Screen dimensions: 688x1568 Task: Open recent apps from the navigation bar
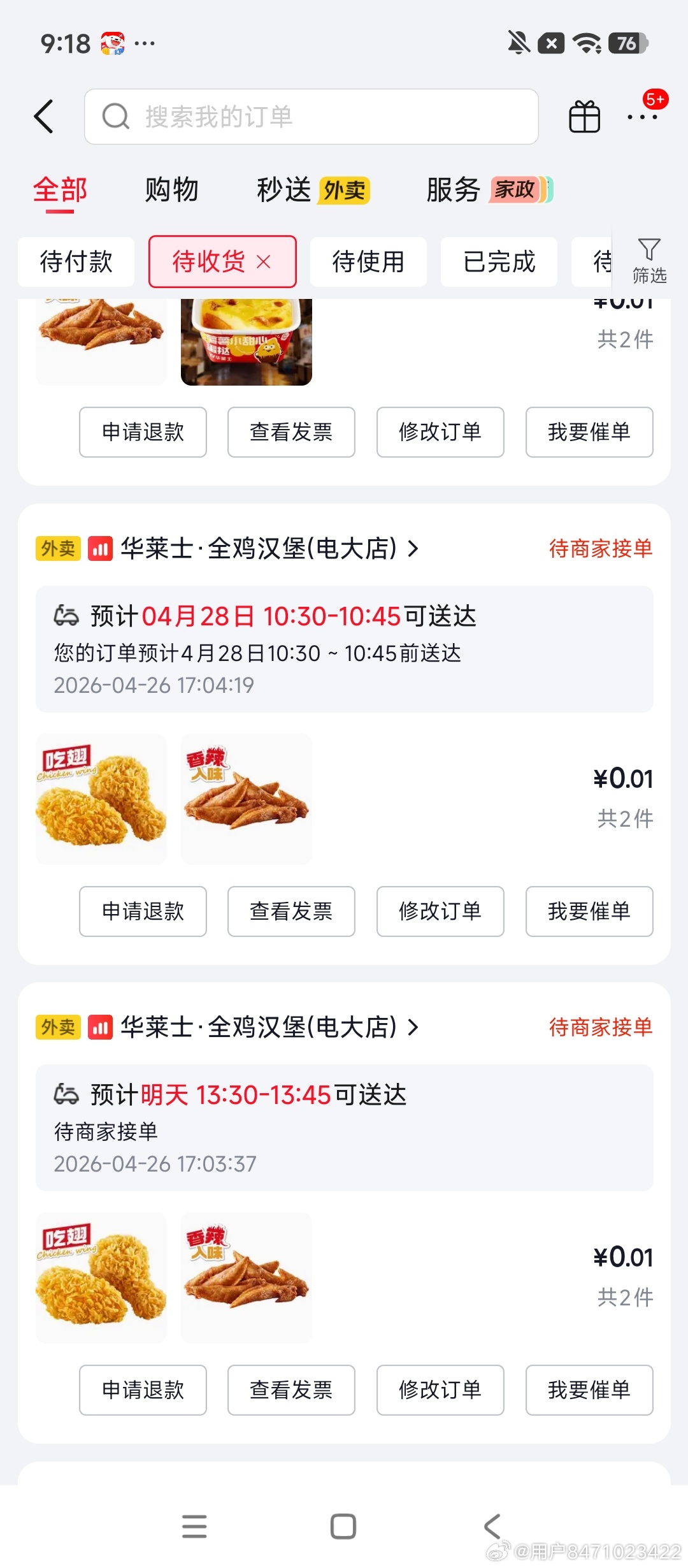click(194, 1527)
